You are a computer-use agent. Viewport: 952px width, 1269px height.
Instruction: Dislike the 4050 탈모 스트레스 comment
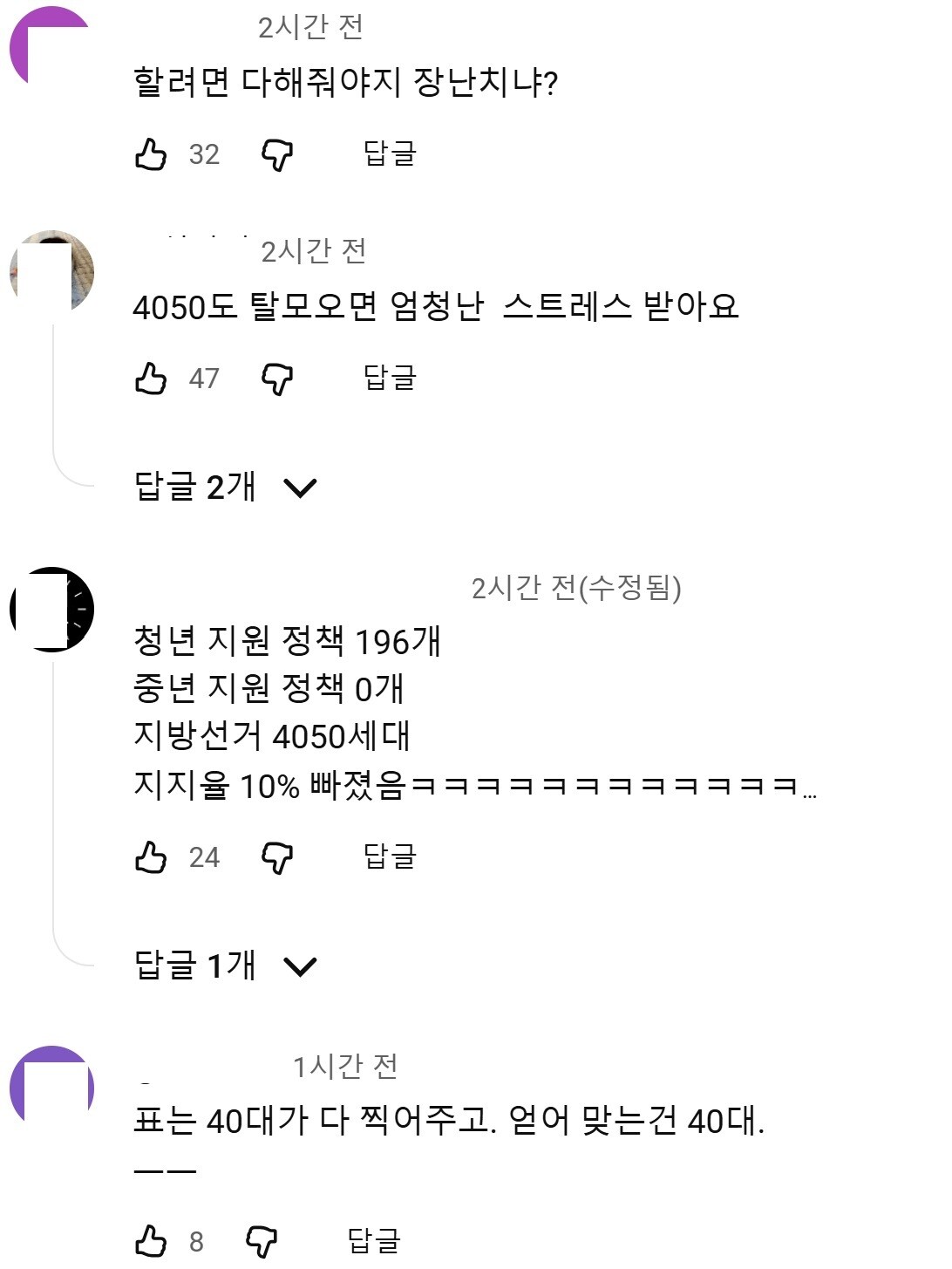click(277, 379)
